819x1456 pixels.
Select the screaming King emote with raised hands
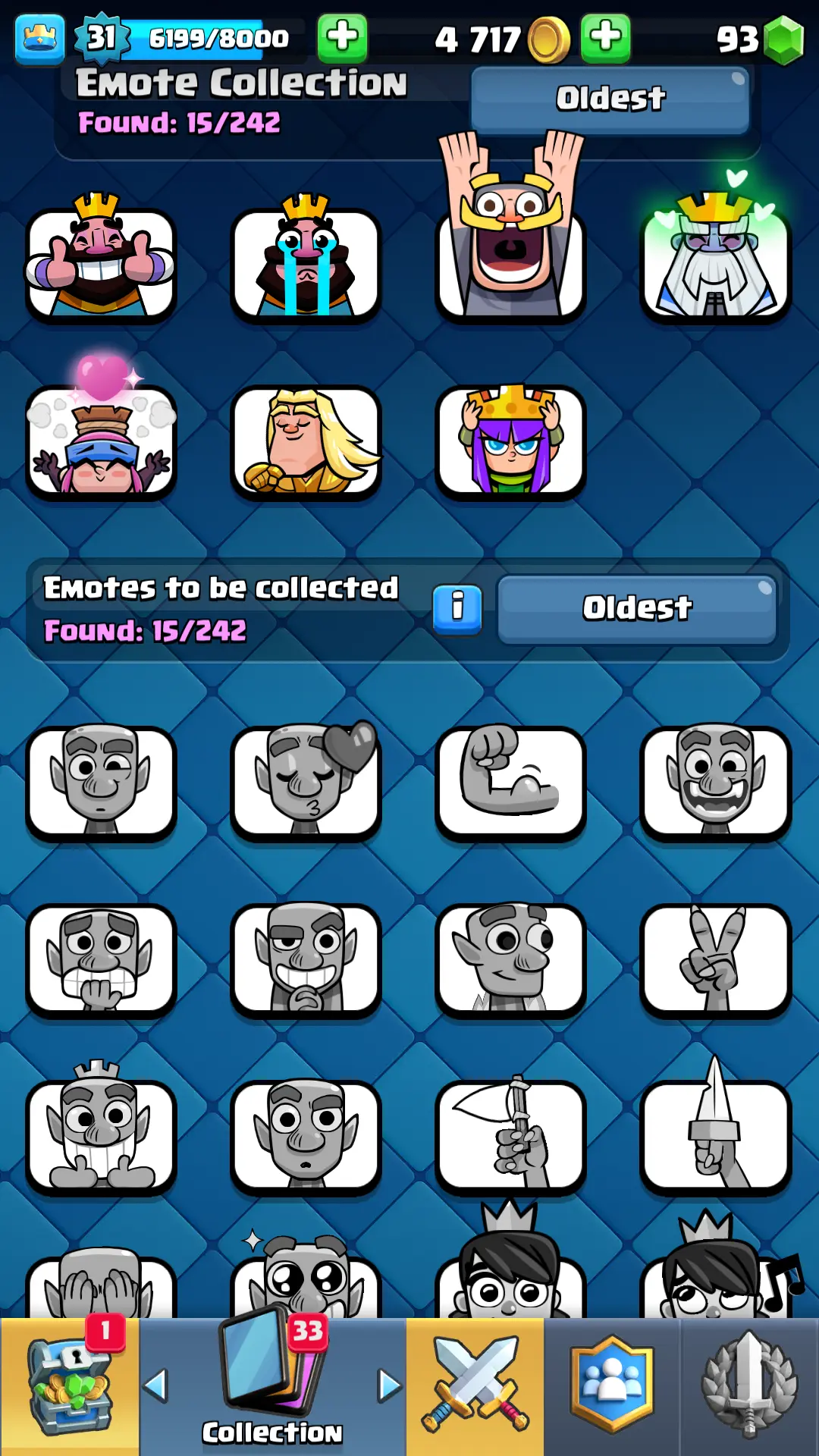[x=510, y=243]
